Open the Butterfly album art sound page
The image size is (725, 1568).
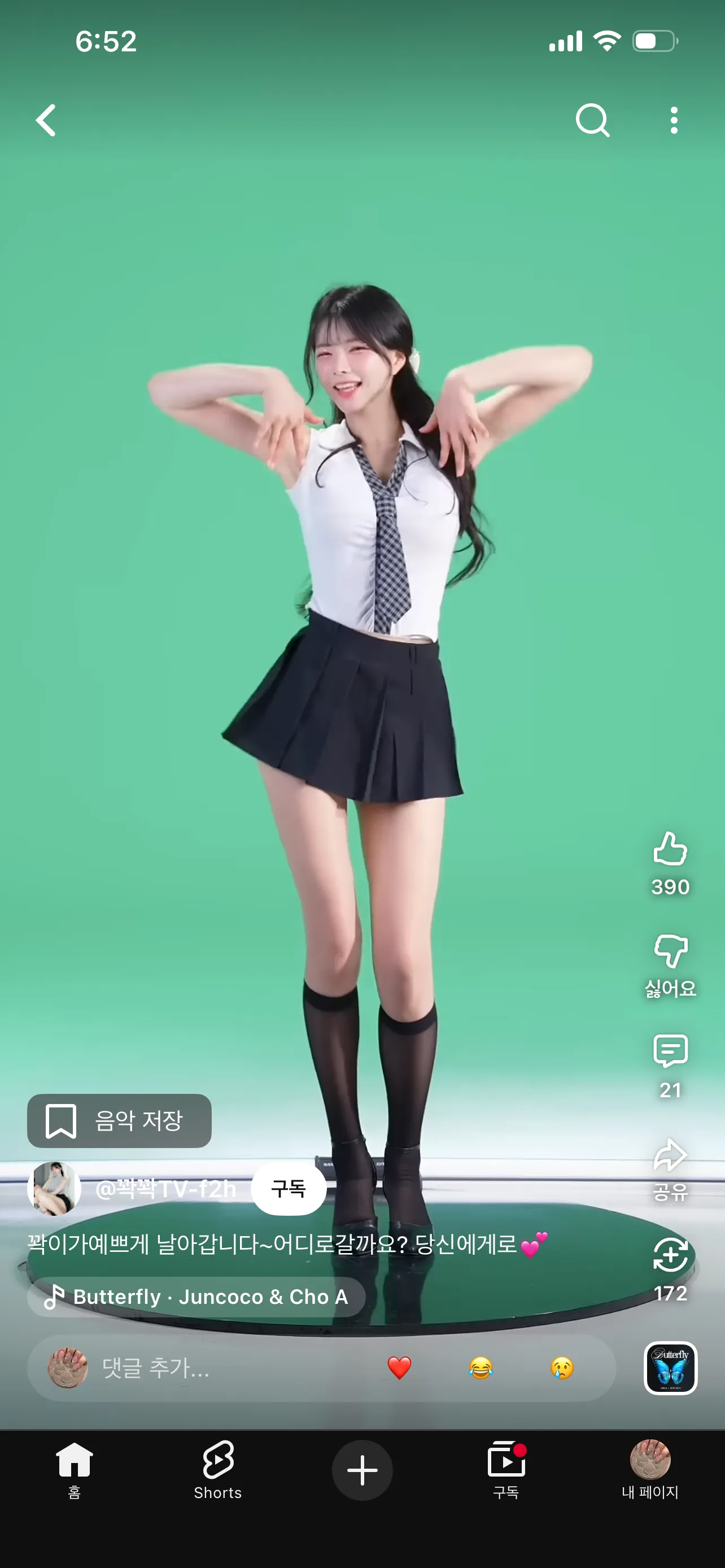tap(670, 1368)
